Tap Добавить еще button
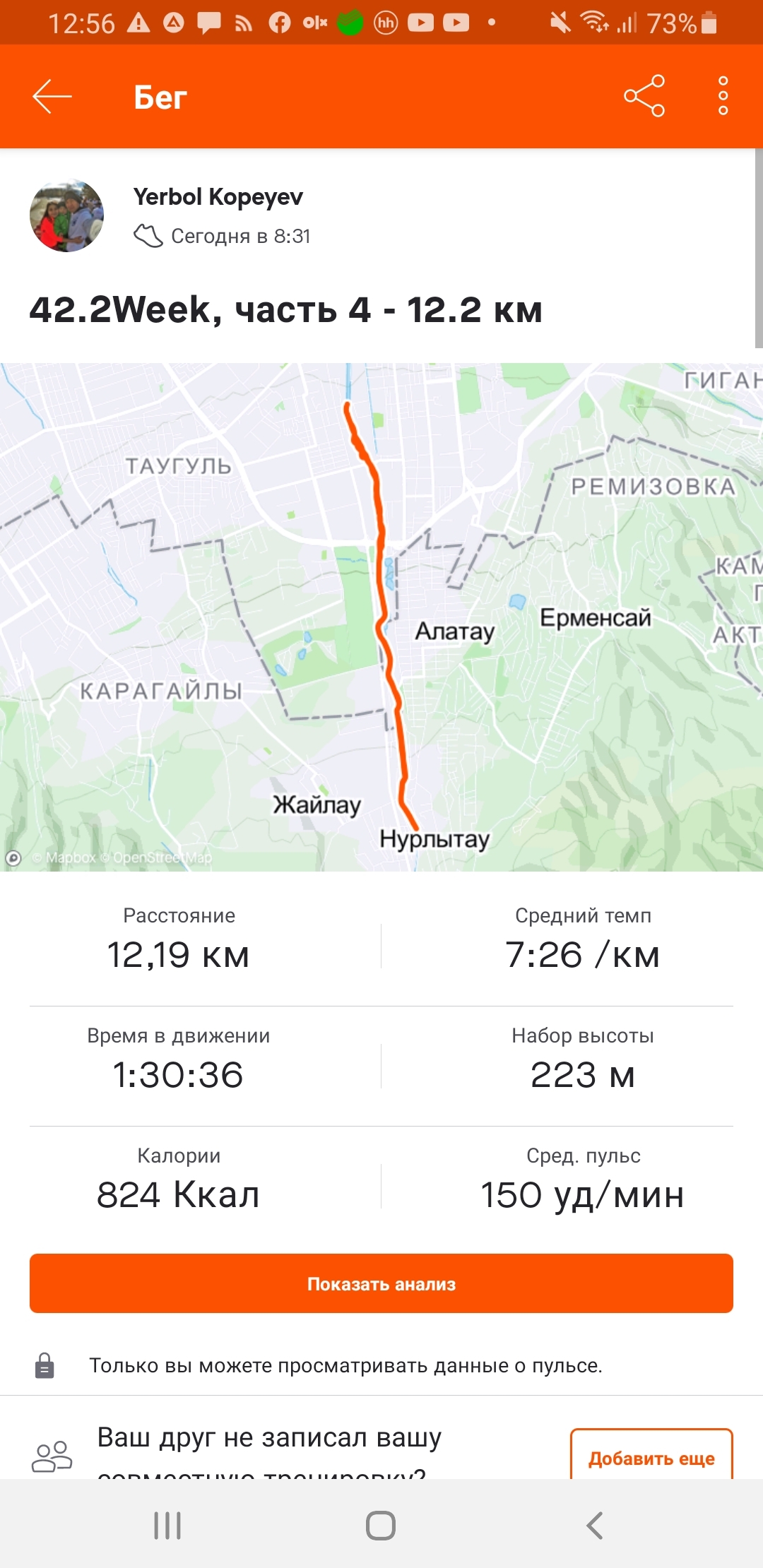 (651, 1457)
